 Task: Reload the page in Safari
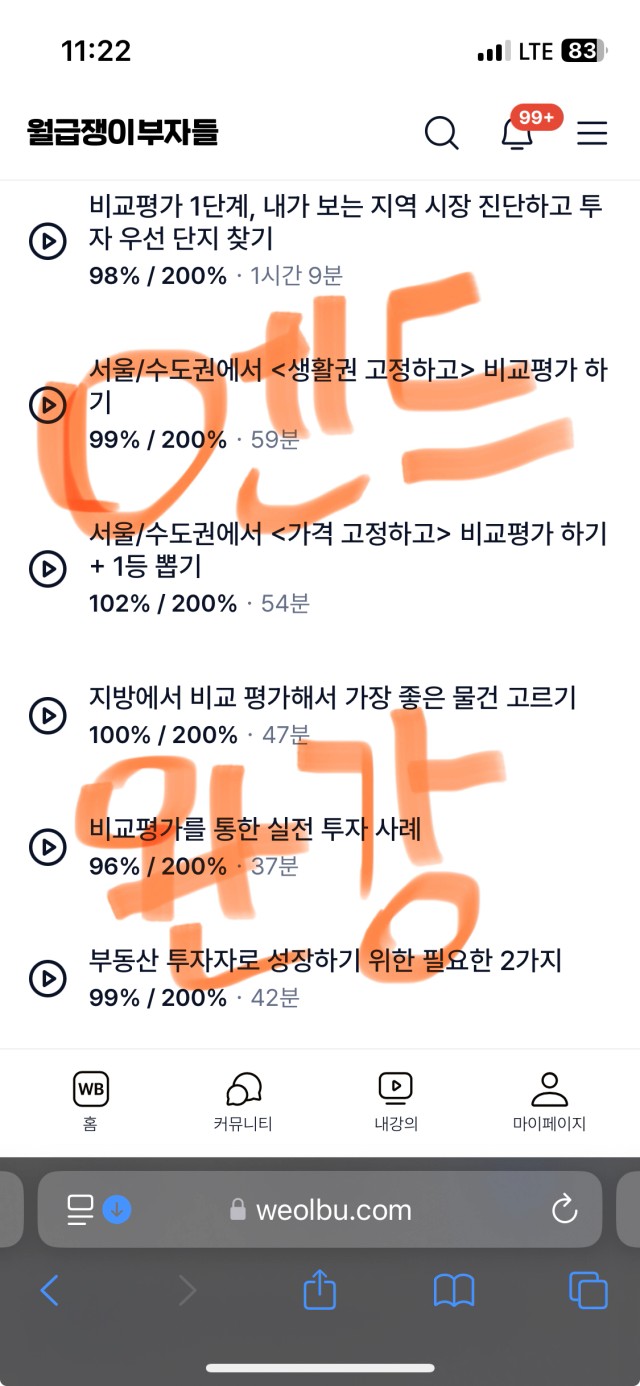565,1210
